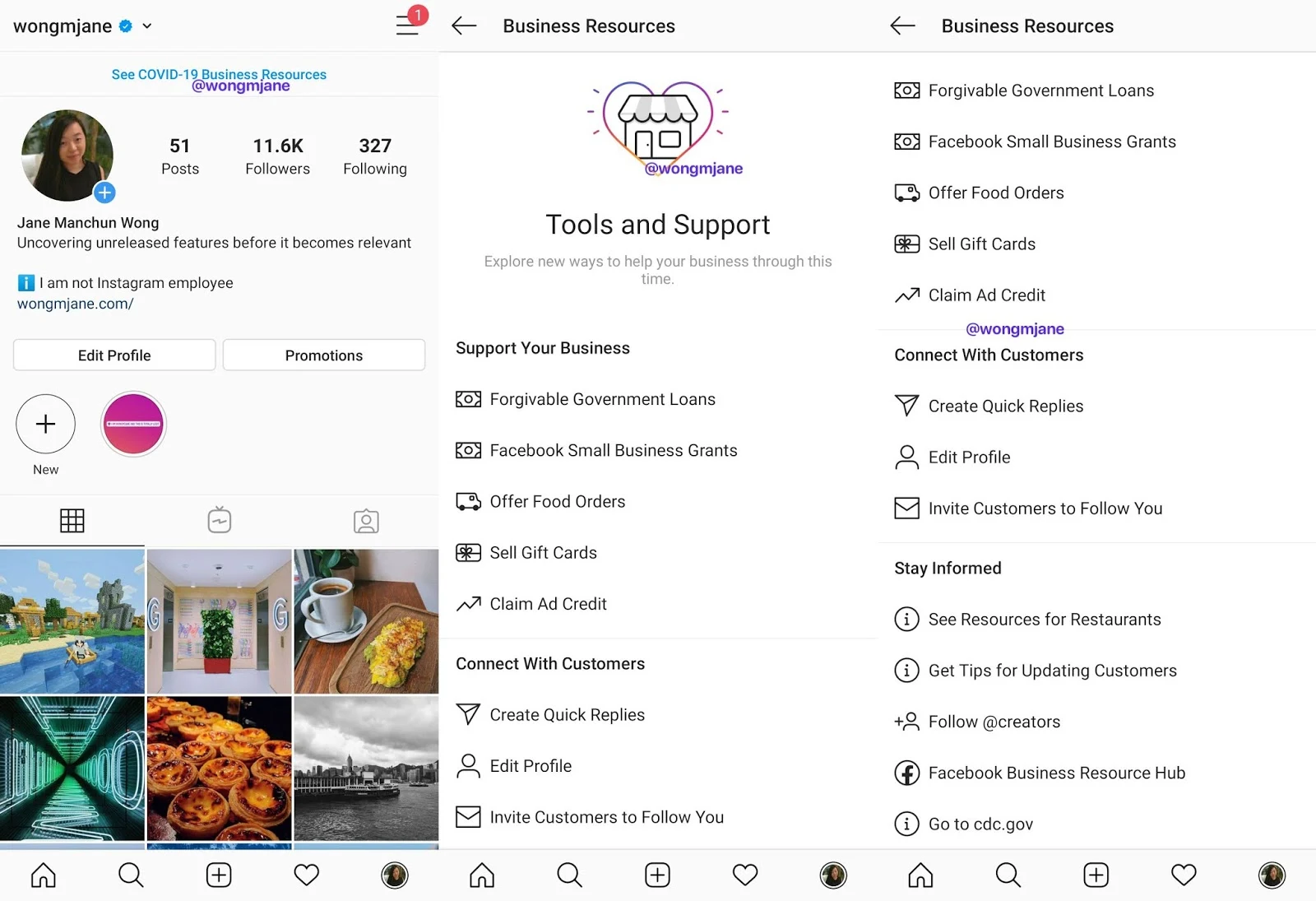This screenshot has width=1316, height=901.
Task: Select Follow @creators
Action: 994,722
